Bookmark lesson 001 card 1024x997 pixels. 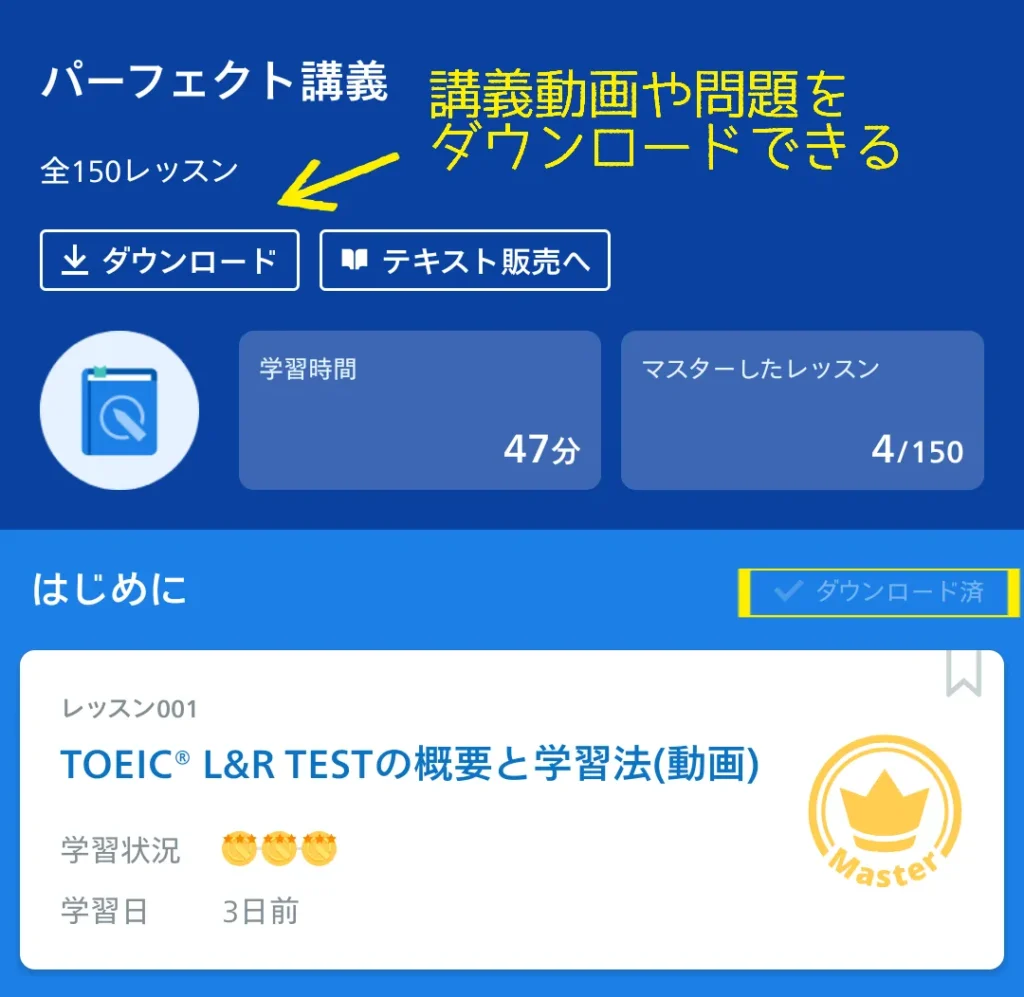pyautogui.click(x=963, y=674)
